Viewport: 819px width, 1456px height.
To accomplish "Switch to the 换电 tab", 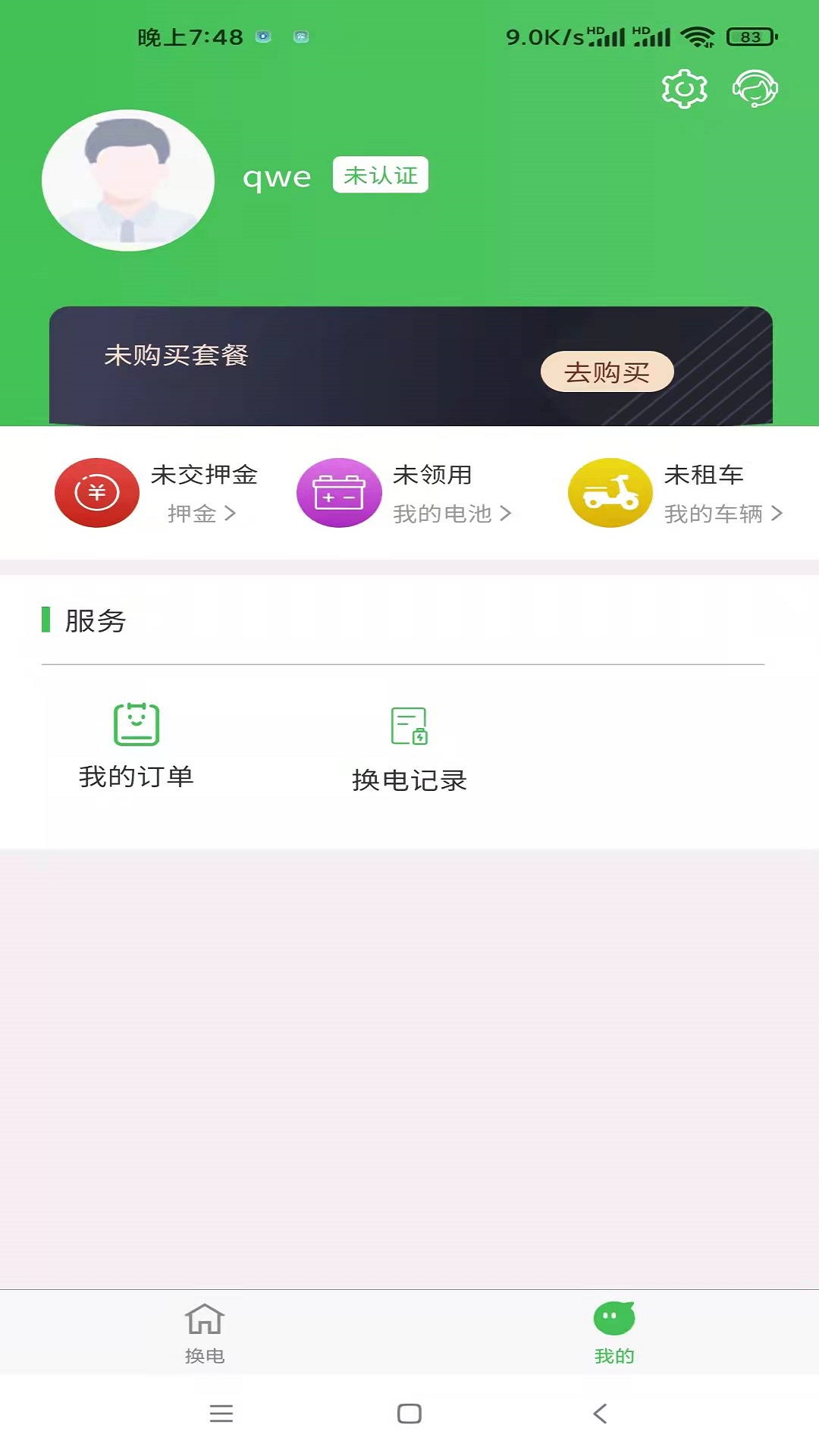I will (205, 1335).
